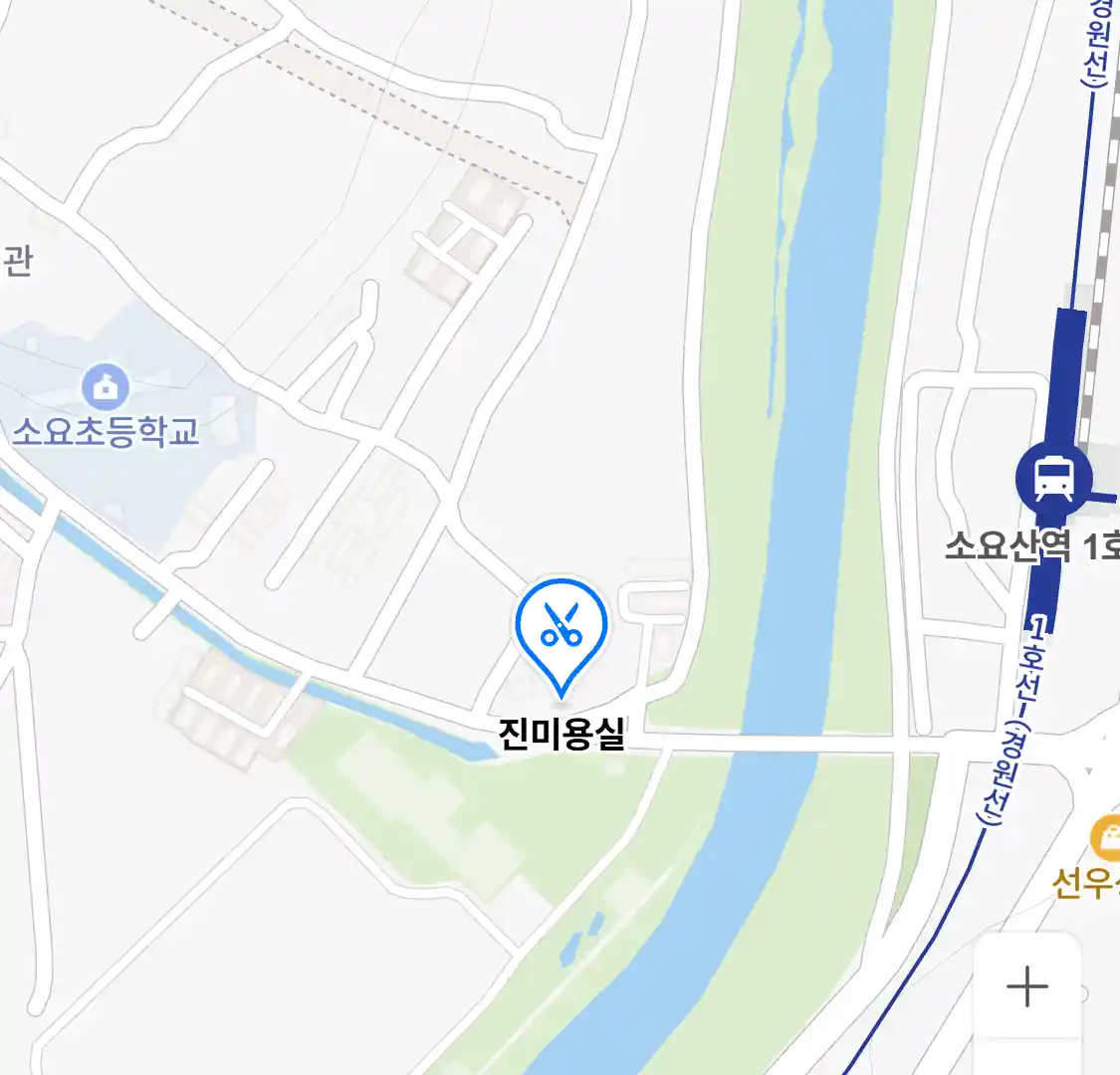Select the 소요초등학교 school marker
The image size is (1120, 1075).
tap(106, 386)
